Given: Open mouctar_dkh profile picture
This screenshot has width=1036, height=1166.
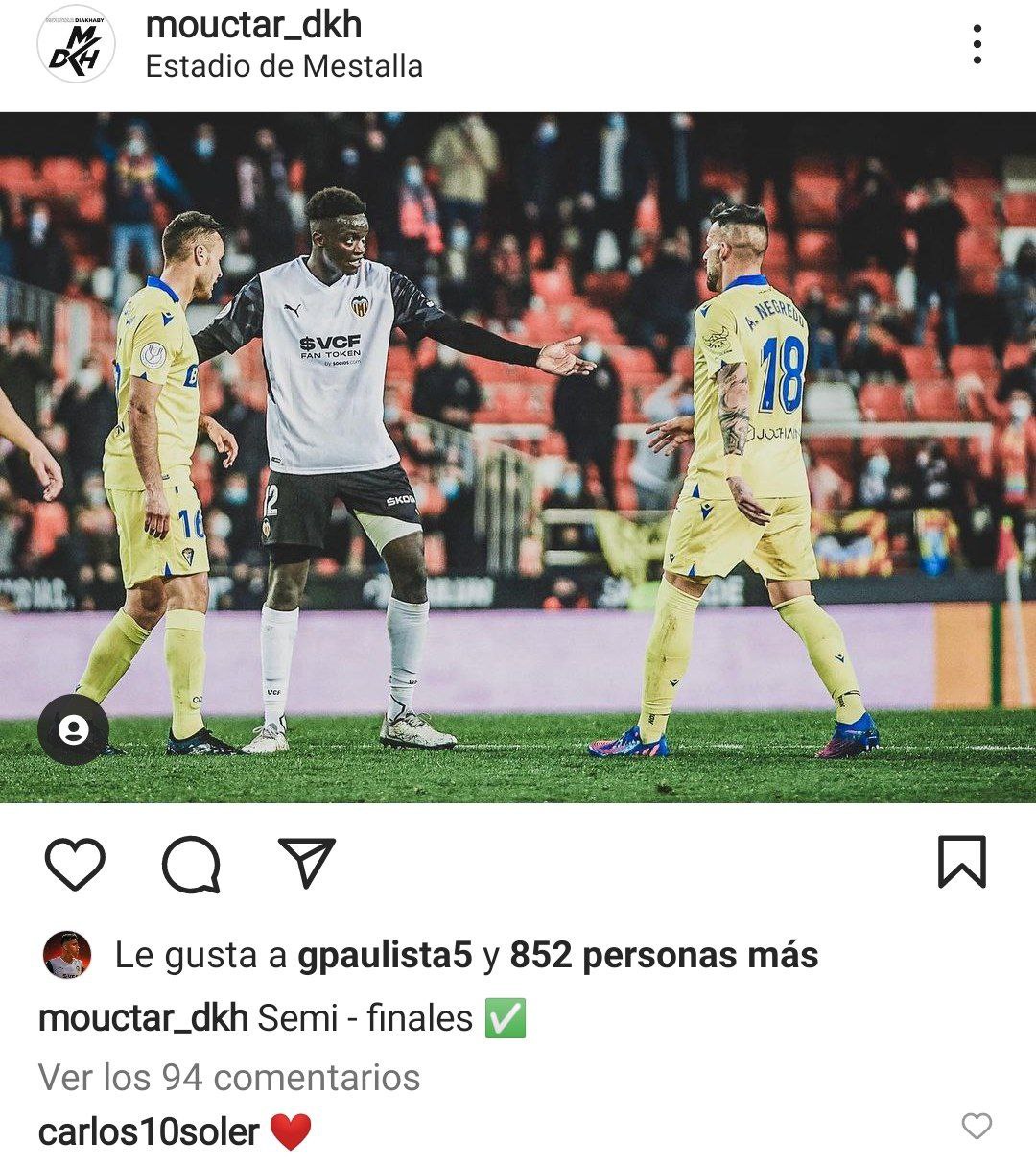Looking at the screenshot, I should 76,44.
